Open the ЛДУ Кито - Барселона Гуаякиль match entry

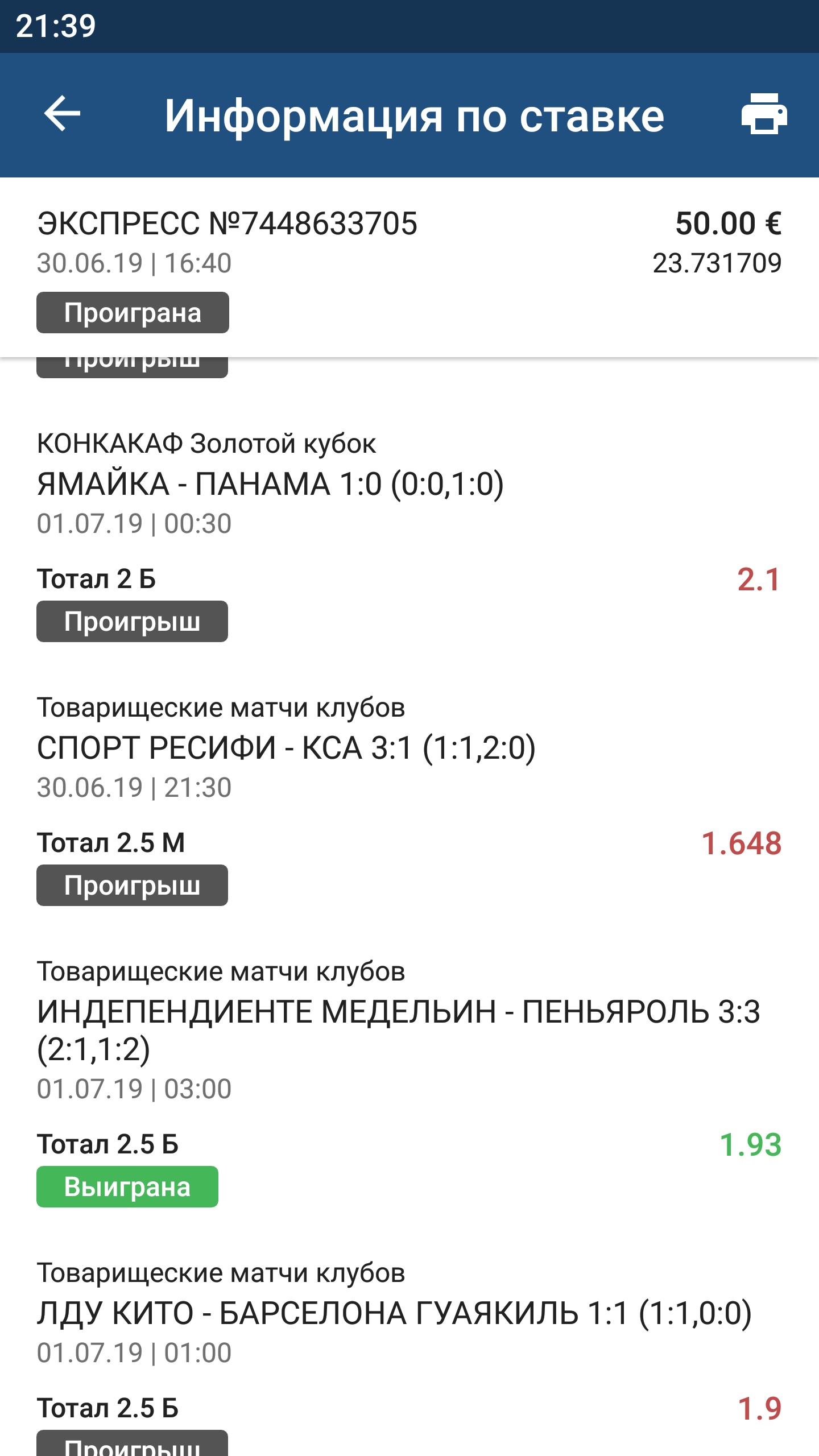409,1354
